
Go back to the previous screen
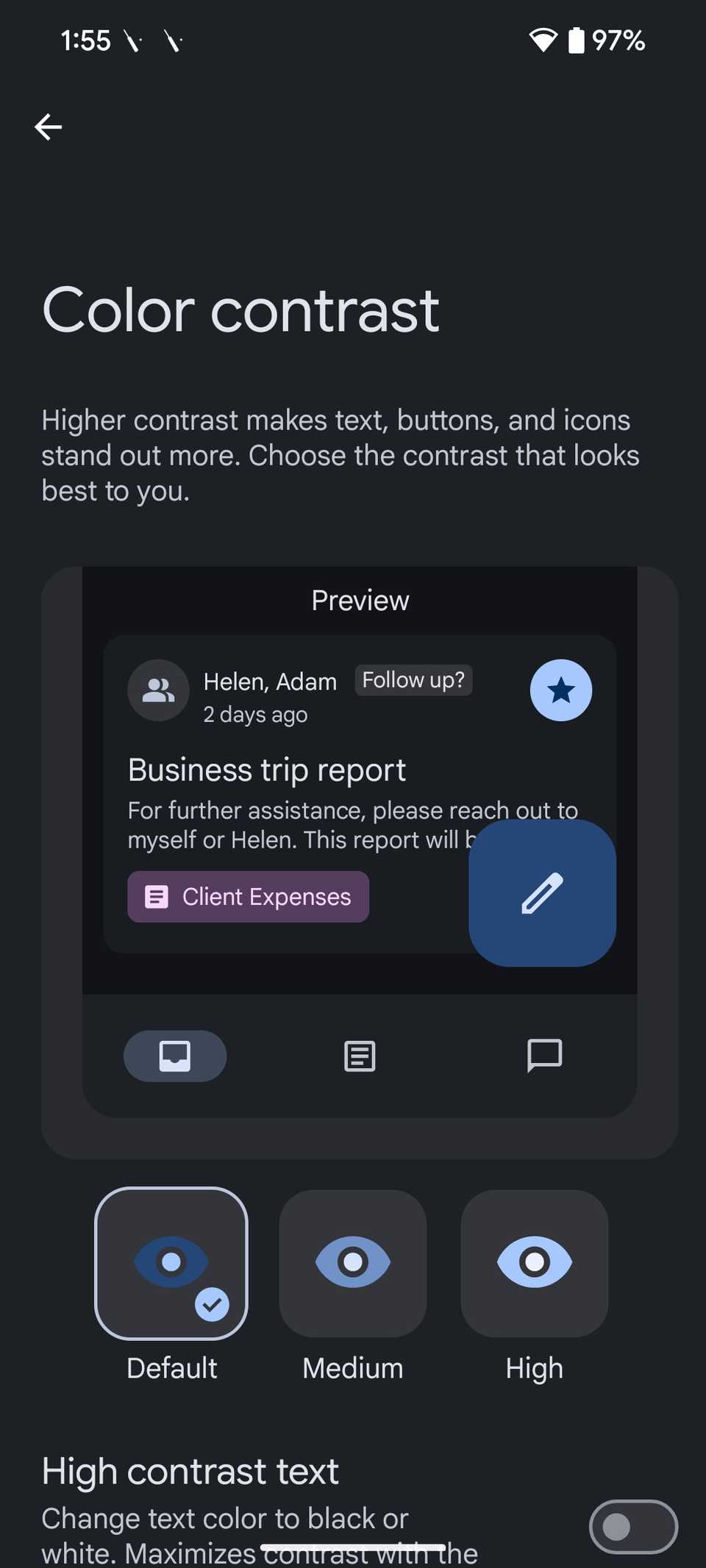pyautogui.click(x=49, y=127)
